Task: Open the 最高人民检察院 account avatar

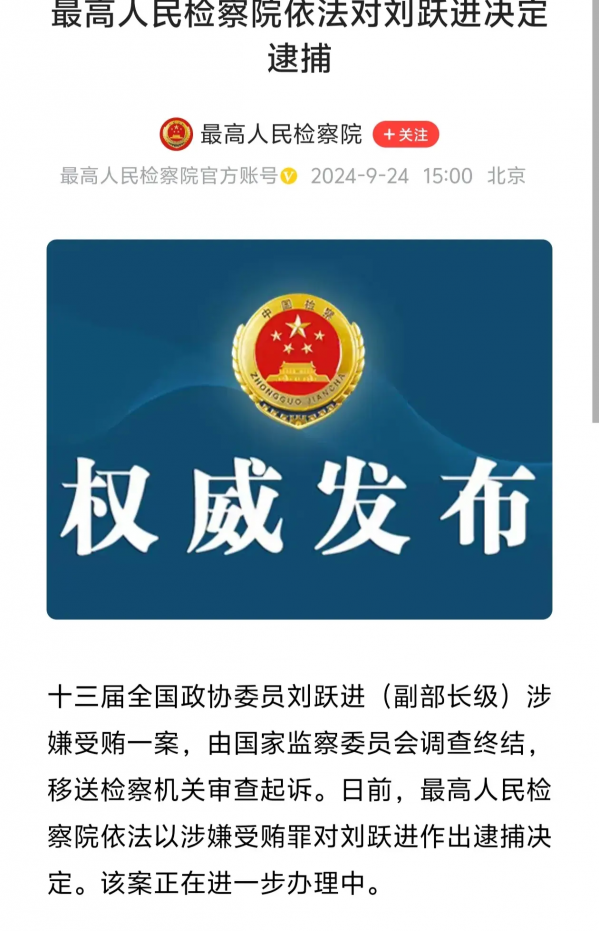Action: click(x=176, y=134)
